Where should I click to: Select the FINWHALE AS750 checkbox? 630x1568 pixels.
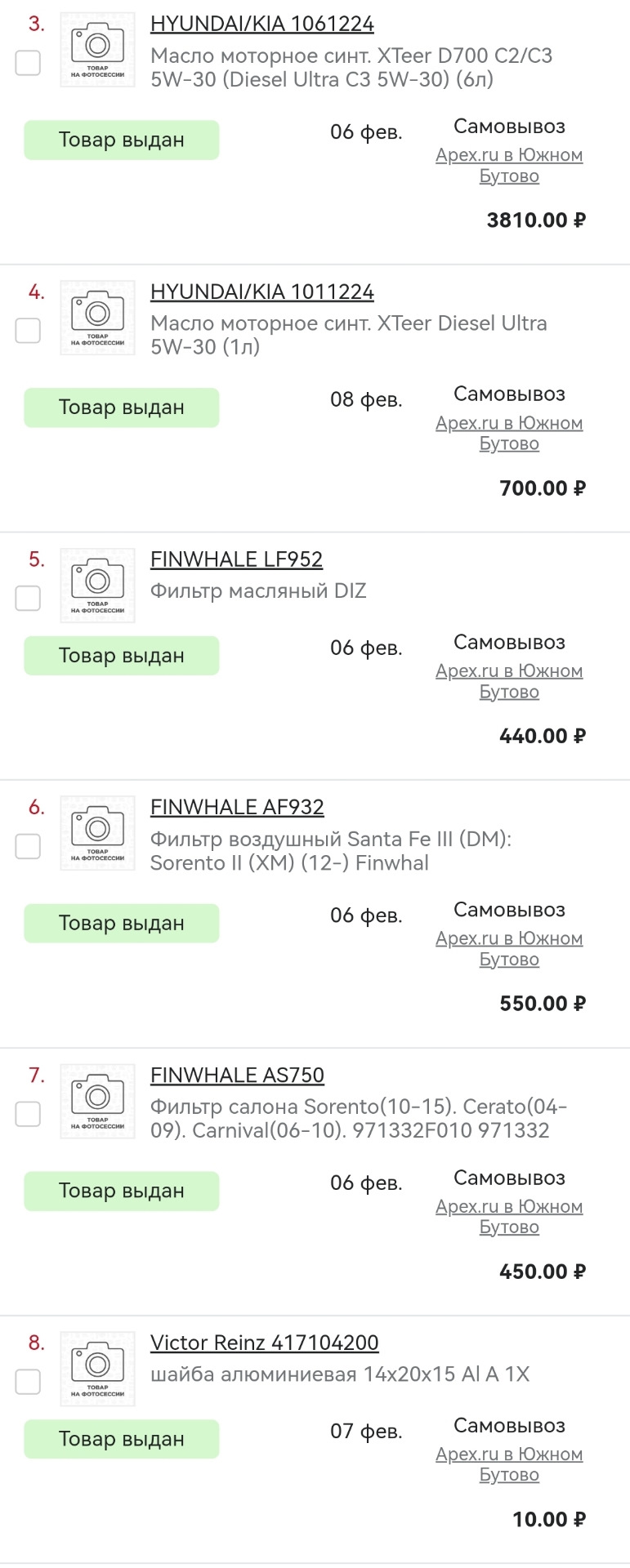click(x=29, y=1114)
